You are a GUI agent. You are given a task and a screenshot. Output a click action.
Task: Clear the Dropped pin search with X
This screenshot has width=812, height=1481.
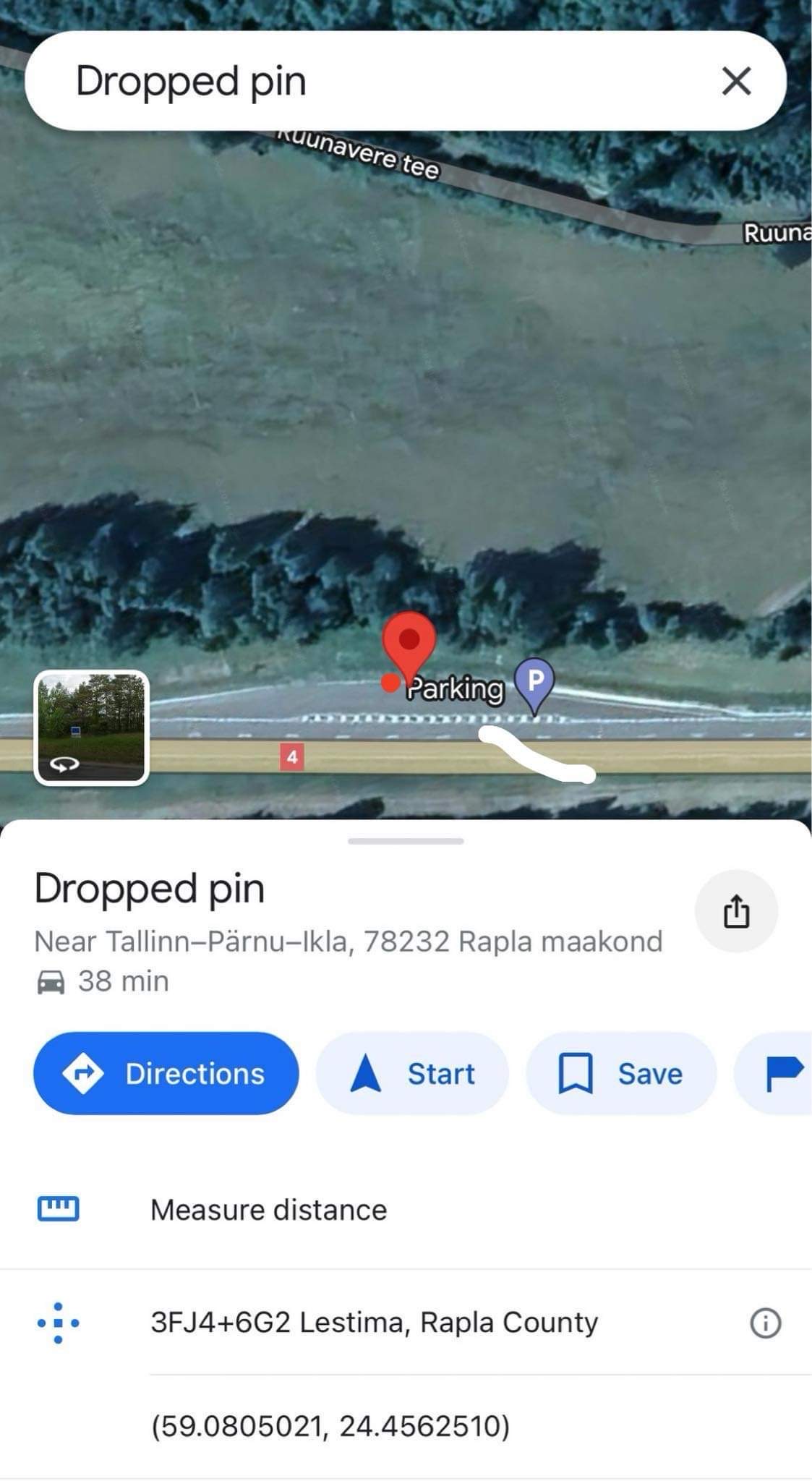[x=736, y=81]
